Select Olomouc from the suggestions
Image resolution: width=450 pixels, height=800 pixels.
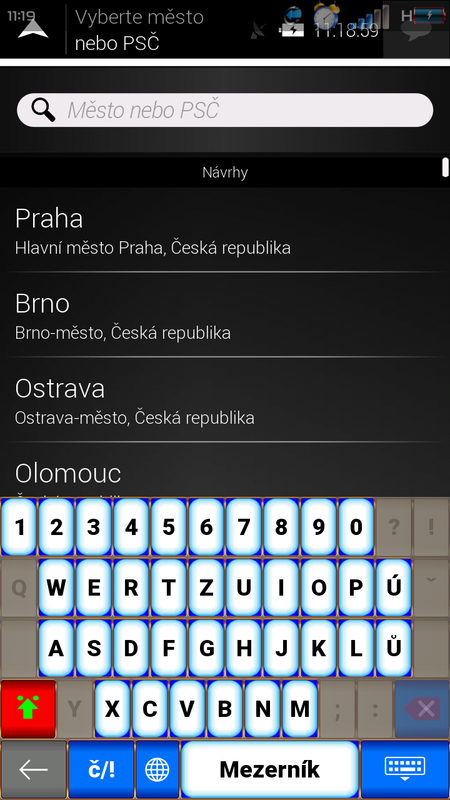(x=224, y=470)
